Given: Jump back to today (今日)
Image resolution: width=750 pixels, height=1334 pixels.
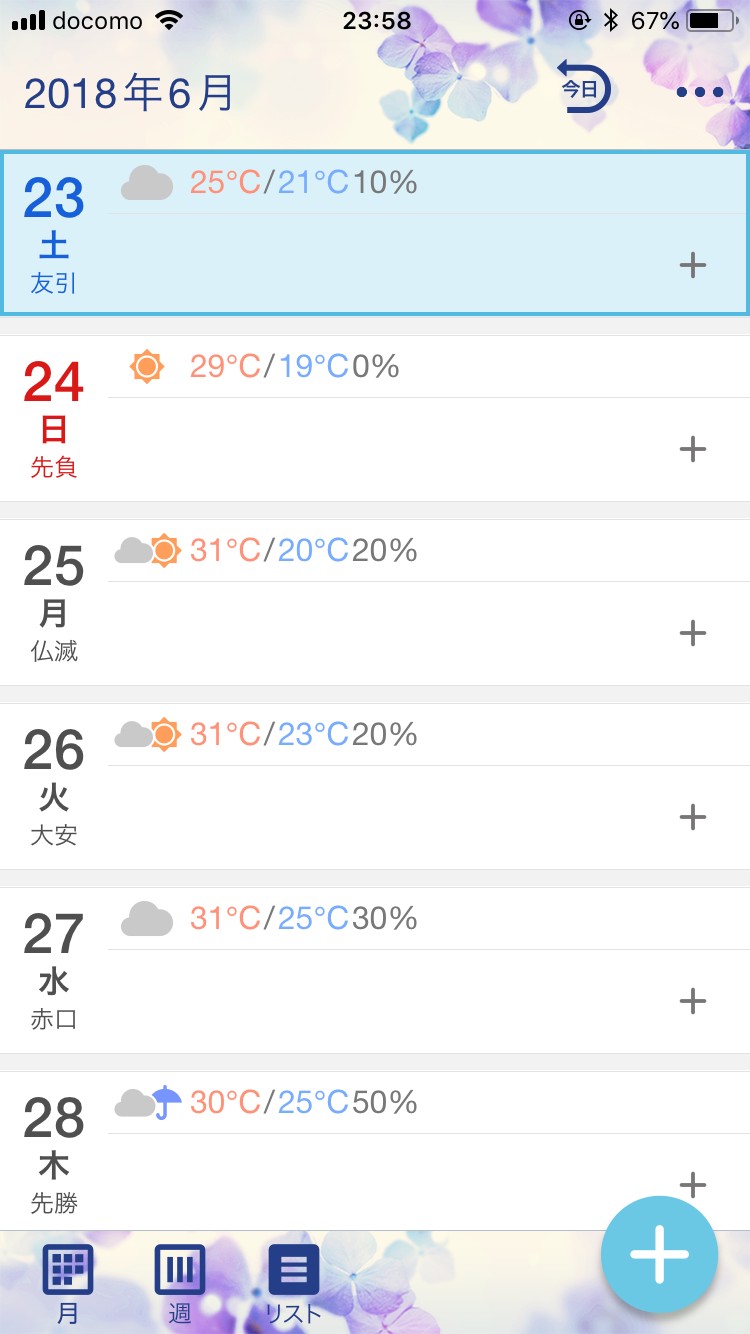Looking at the screenshot, I should click(x=583, y=90).
